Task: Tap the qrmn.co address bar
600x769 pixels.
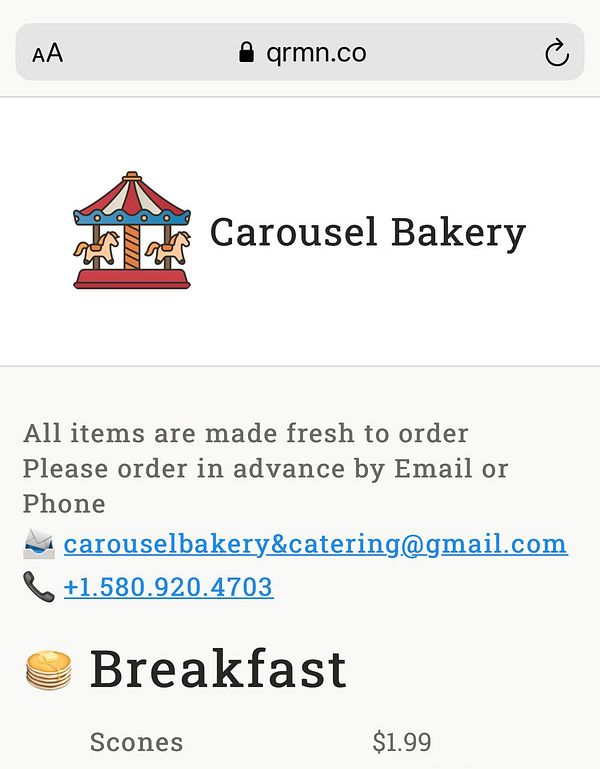Action: point(302,53)
